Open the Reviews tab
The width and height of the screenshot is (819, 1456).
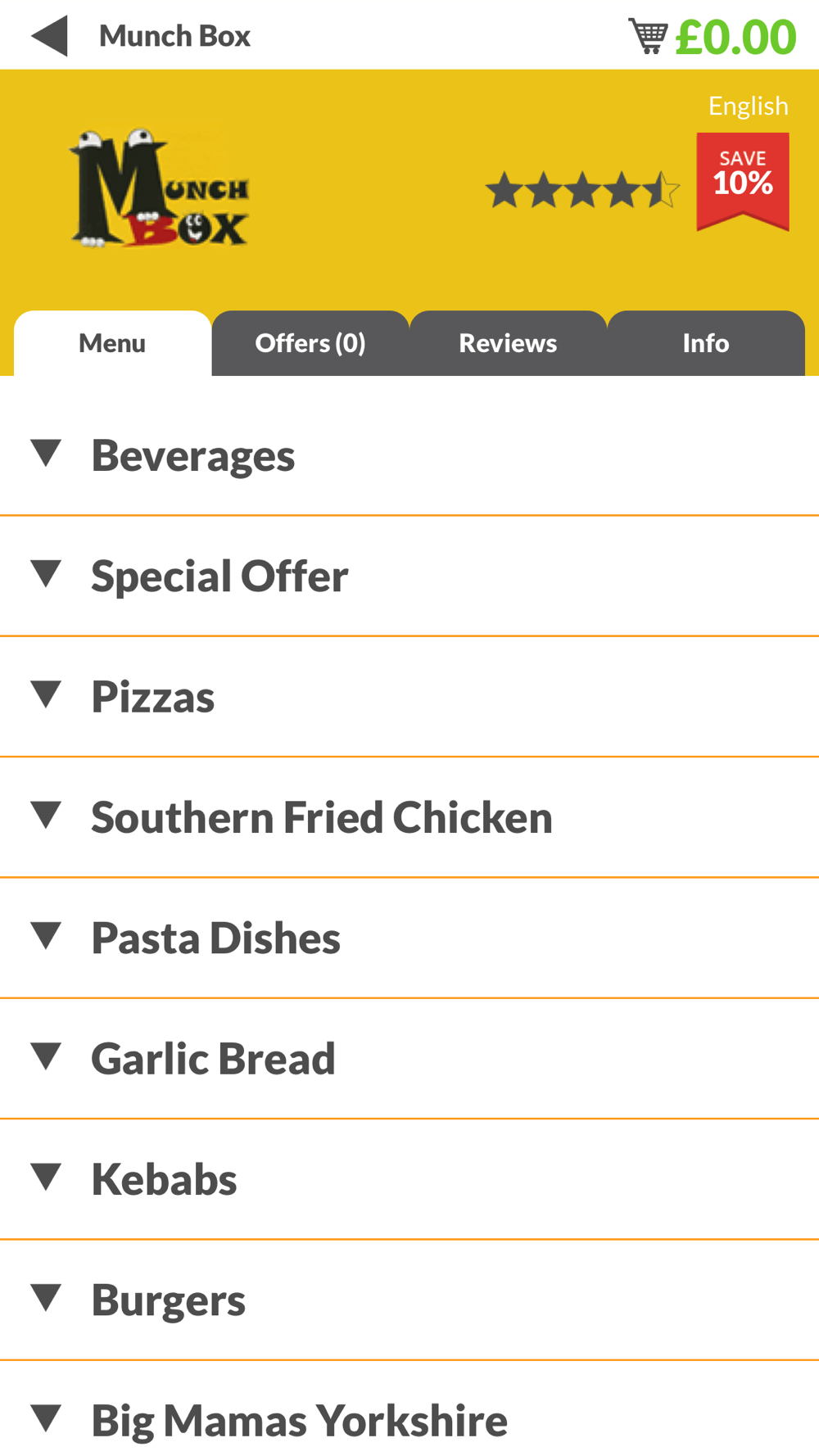point(508,343)
